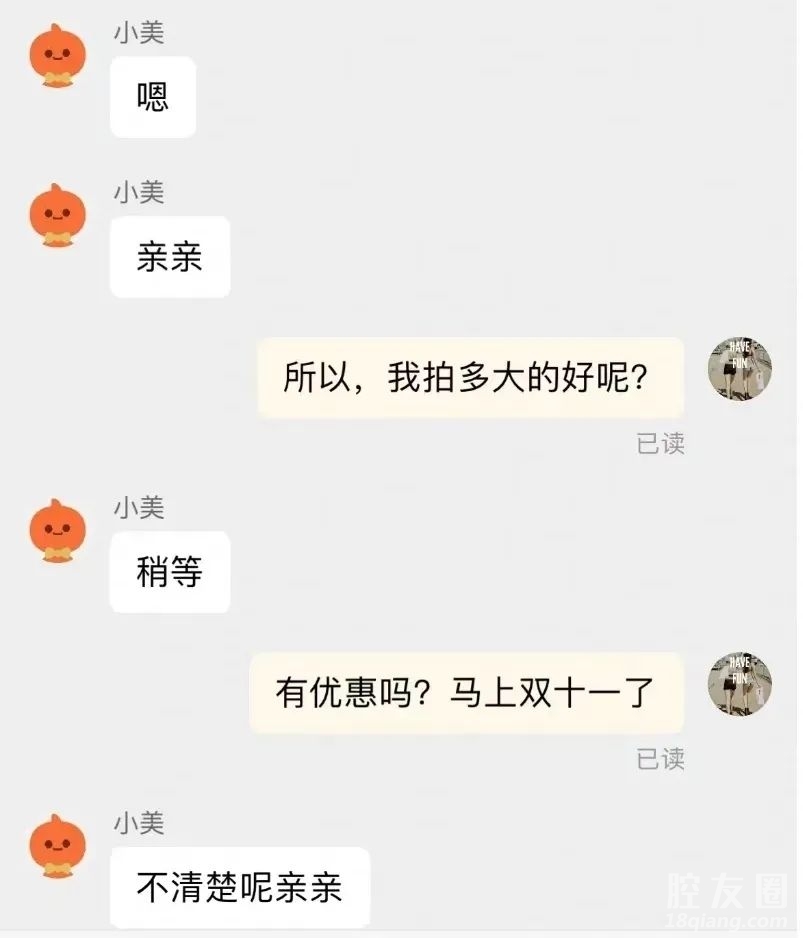Viewport: 803px width, 938px height.
Task: Tap 小美's avatar next to 亲亲 message
Action: 58,214
